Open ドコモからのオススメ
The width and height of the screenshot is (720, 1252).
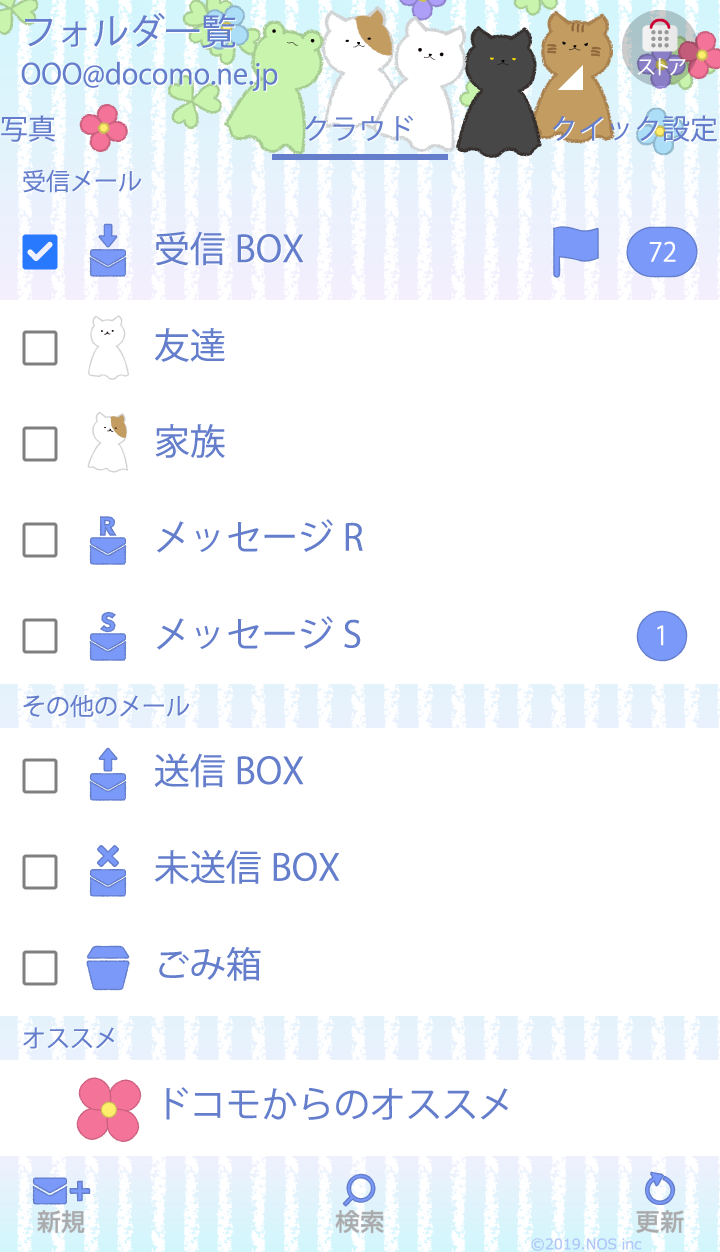(334, 1105)
